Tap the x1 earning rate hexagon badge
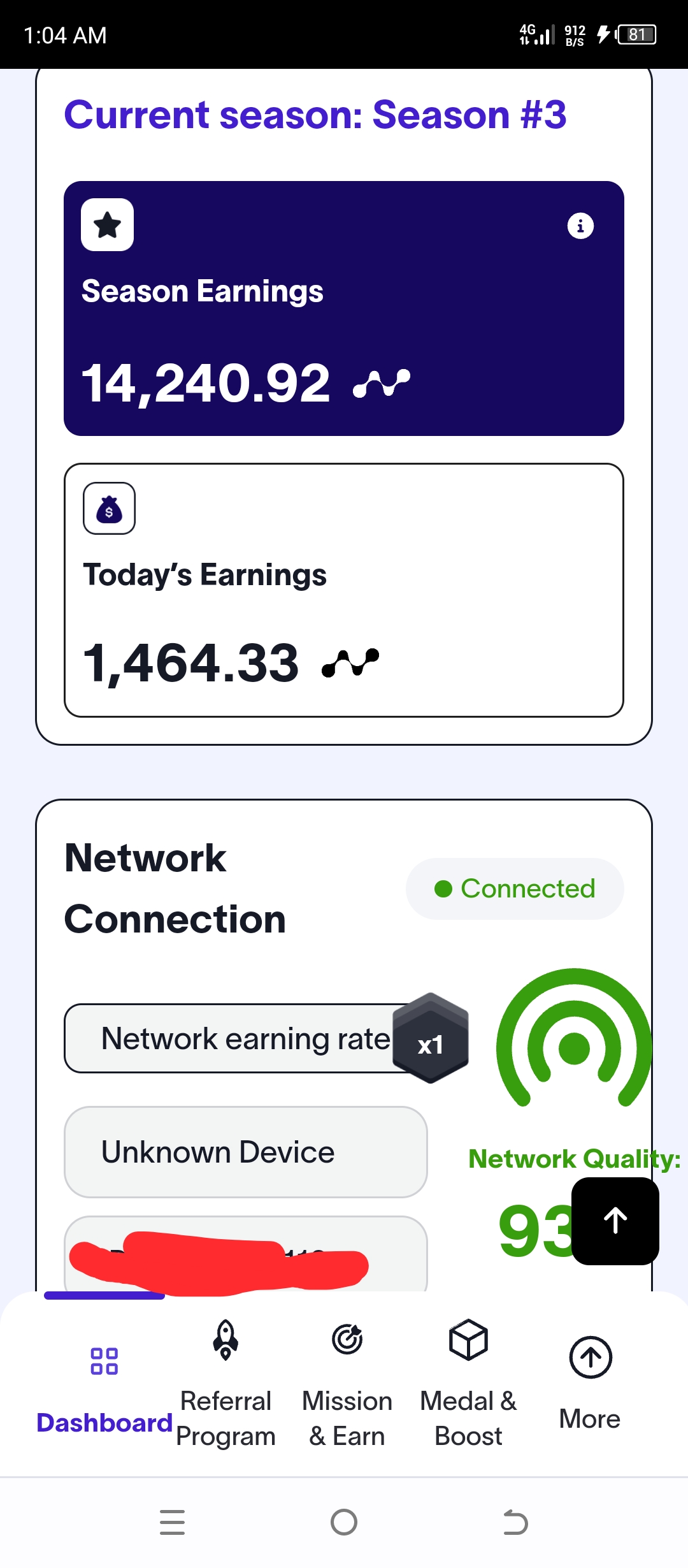The height and width of the screenshot is (1568, 688). (431, 1038)
